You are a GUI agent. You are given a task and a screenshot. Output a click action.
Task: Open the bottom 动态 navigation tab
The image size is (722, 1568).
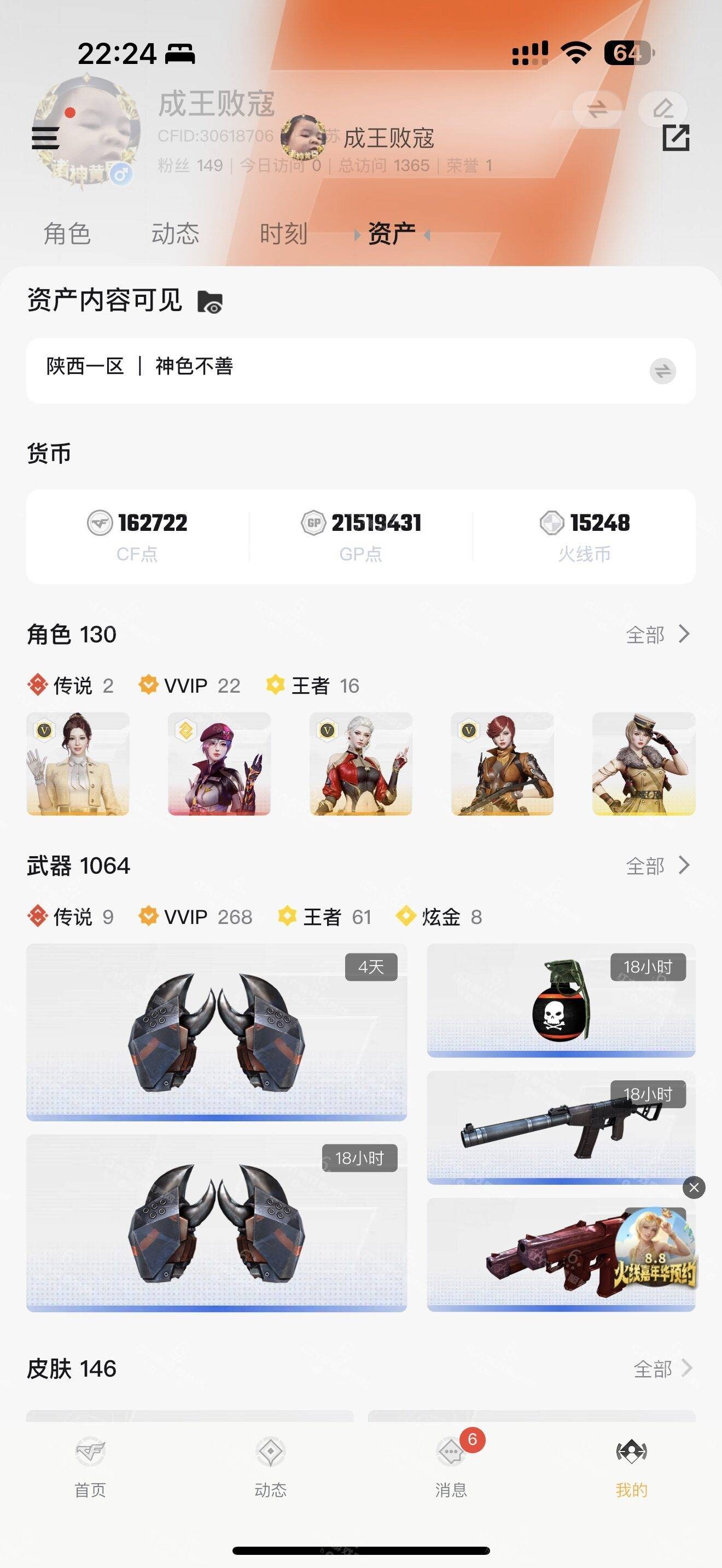click(x=270, y=1467)
